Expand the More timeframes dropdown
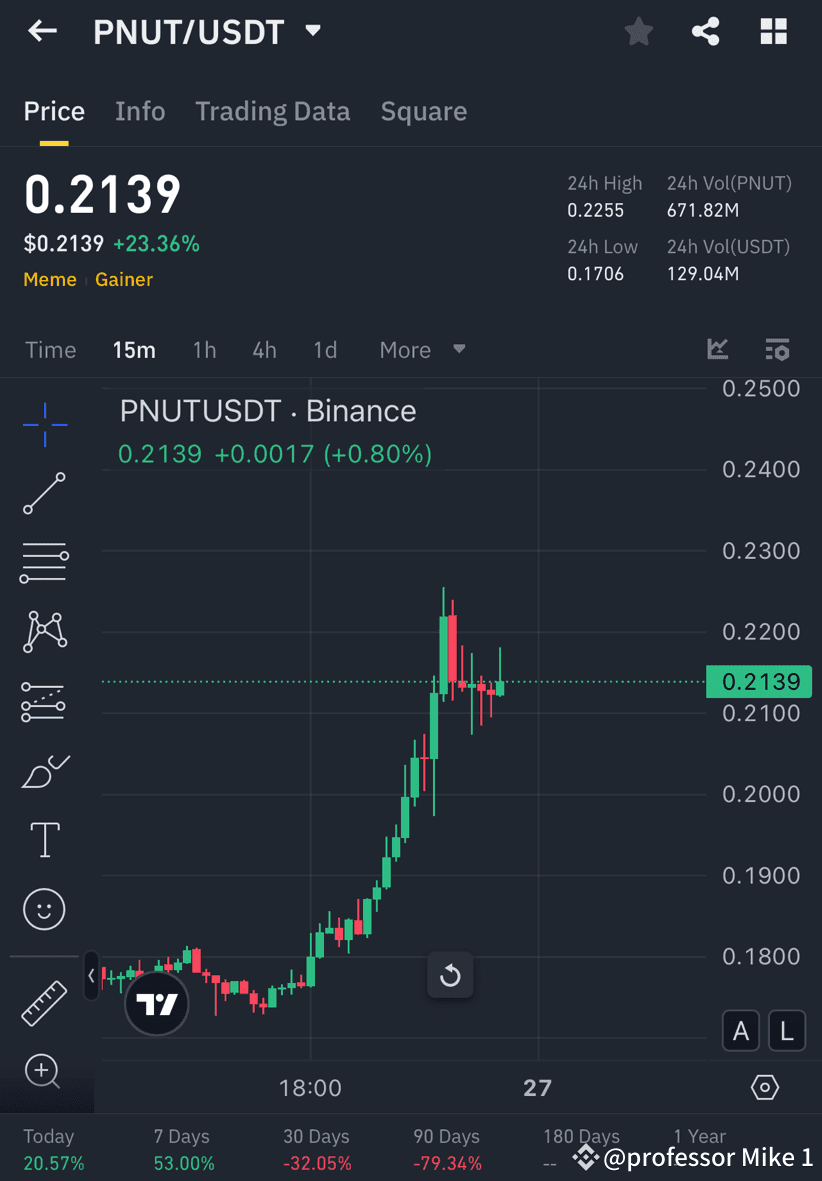This screenshot has width=822, height=1181. (420, 350)
